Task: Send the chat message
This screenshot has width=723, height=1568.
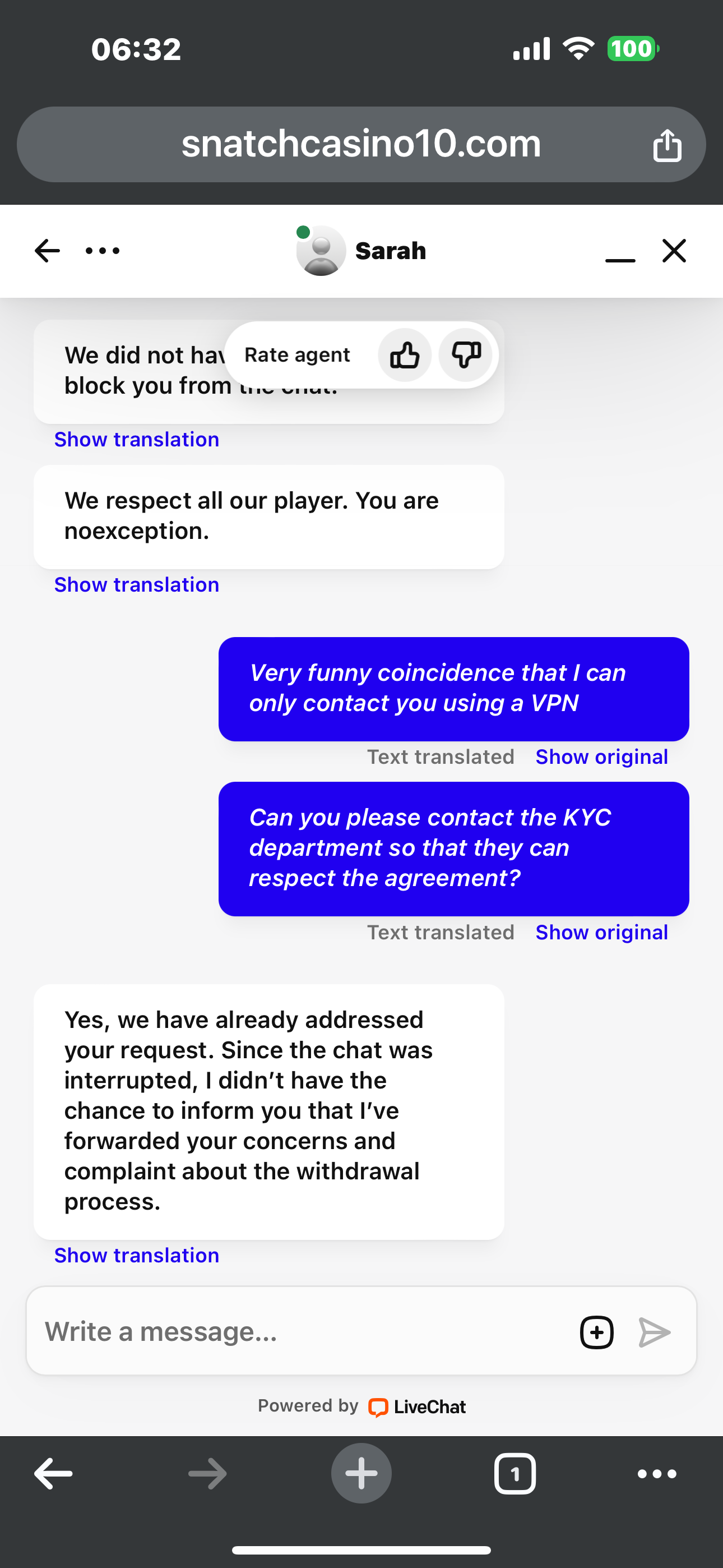Action: coord(655,1332)
